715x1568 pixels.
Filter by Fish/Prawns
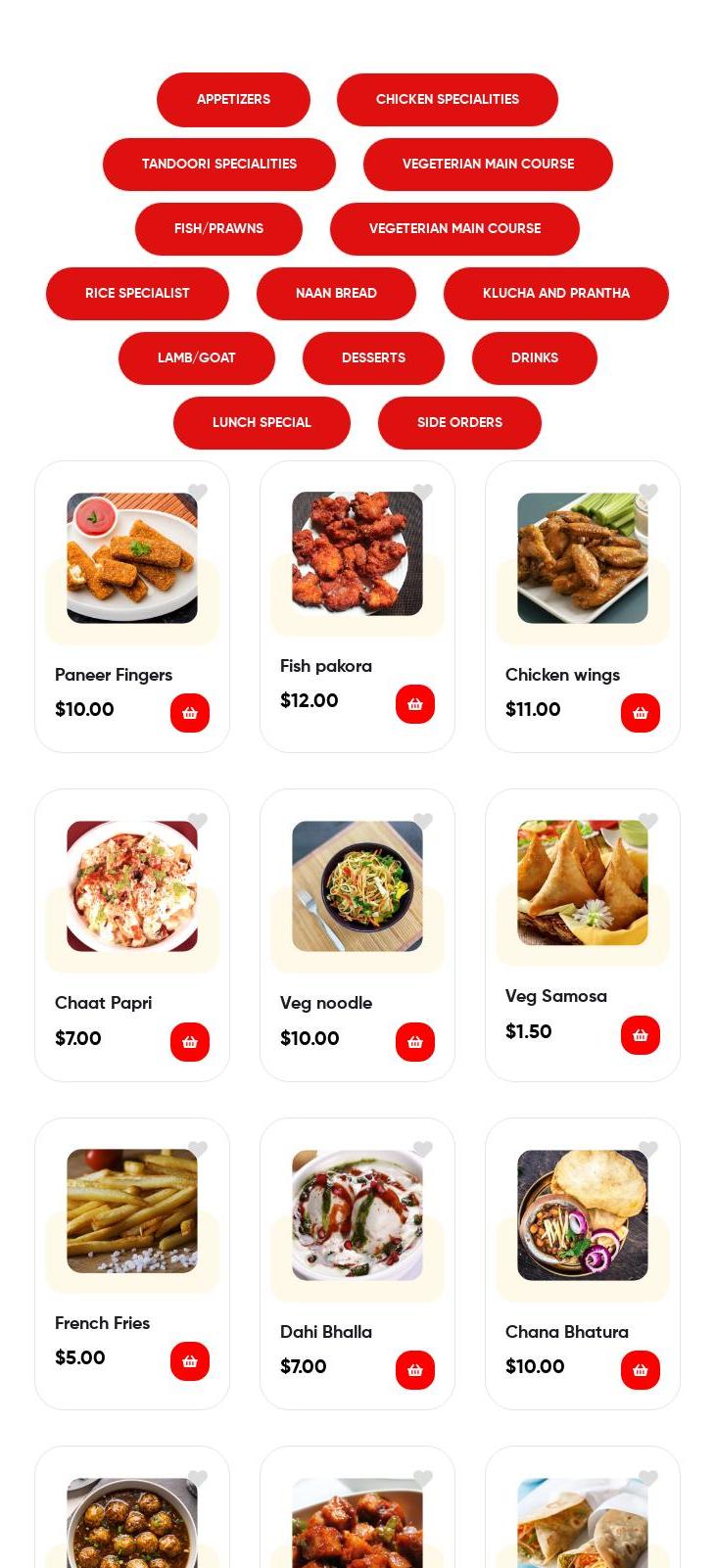click(x=218, y=229)
